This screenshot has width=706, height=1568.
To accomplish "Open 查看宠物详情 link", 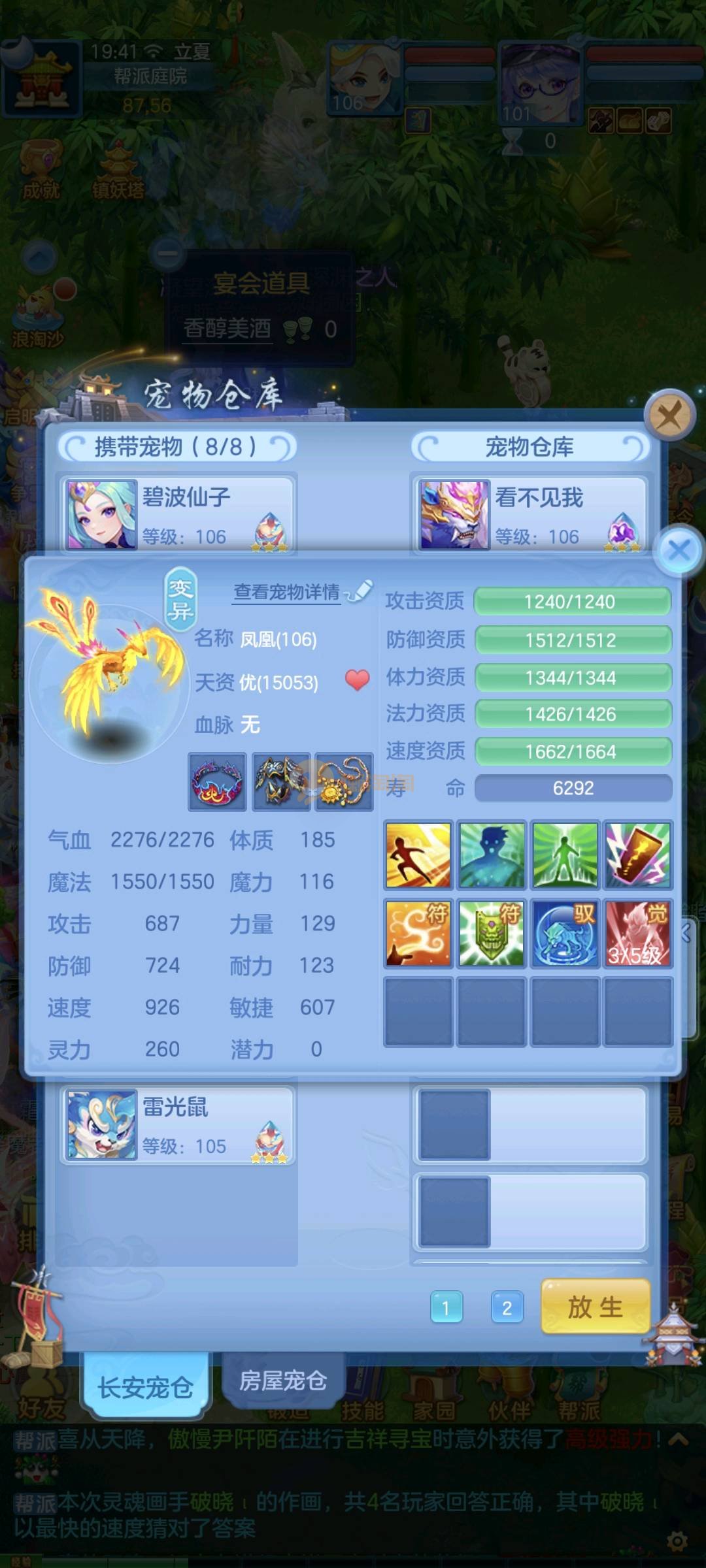I will [287, 592].
